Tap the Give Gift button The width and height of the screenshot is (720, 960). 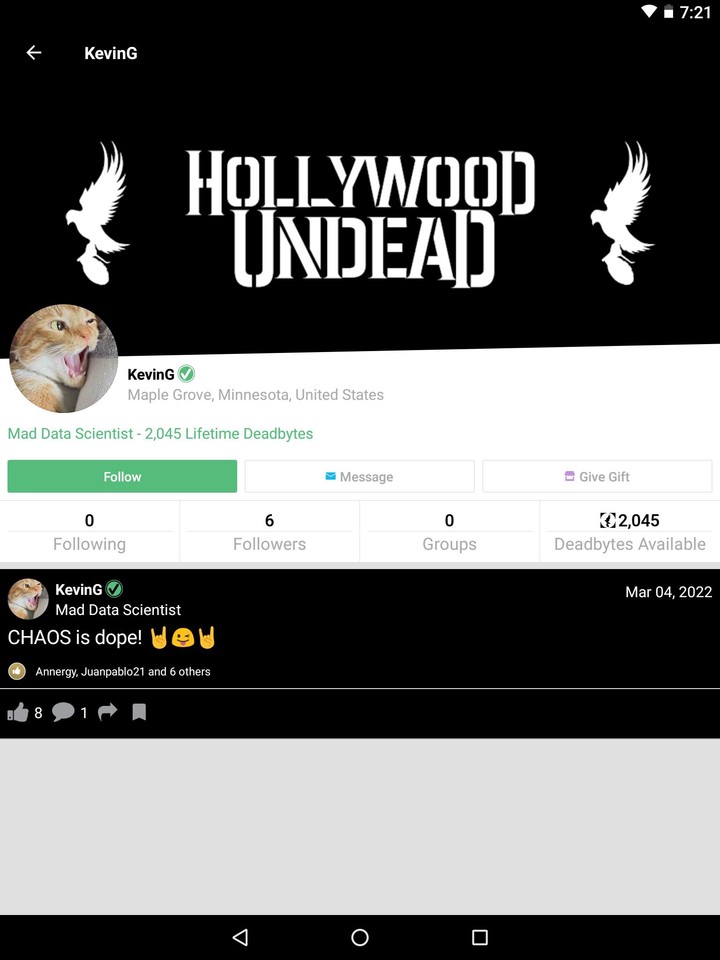597,477
